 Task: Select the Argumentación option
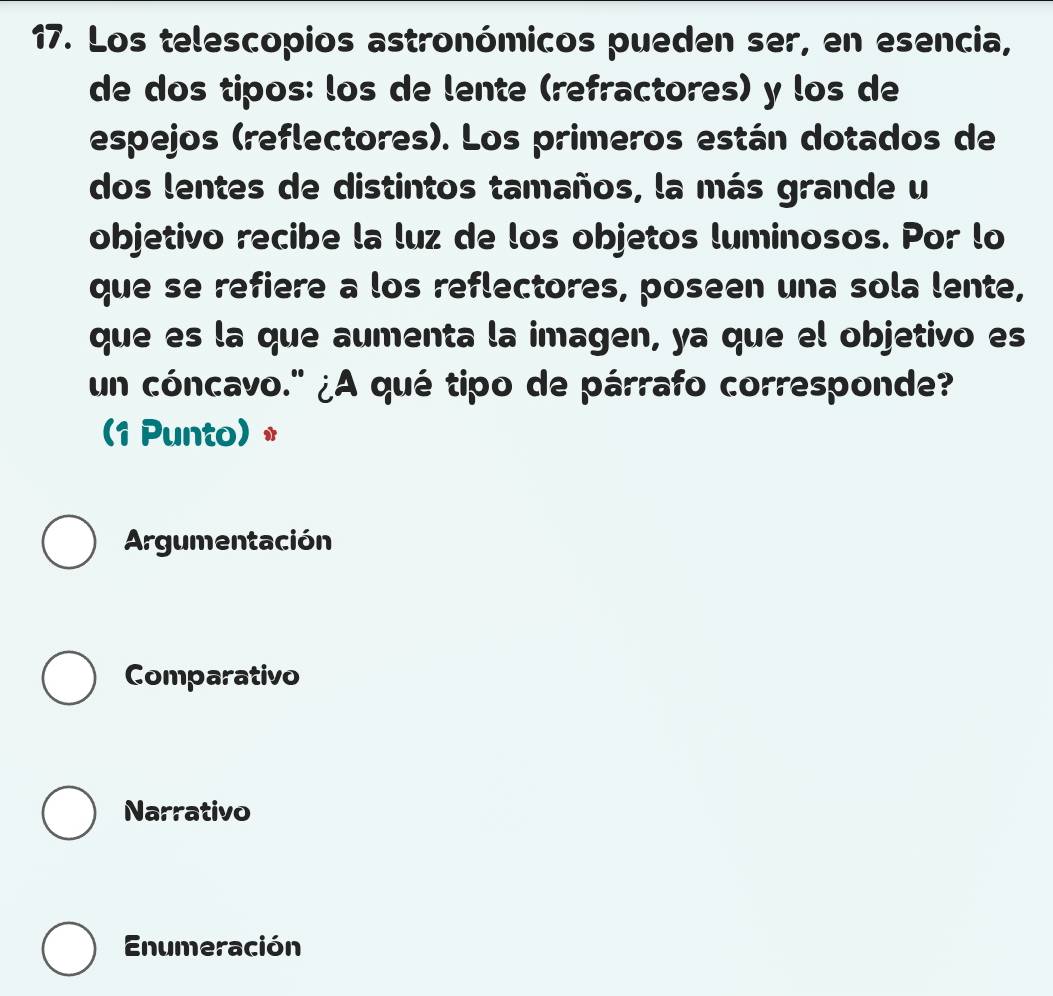click(x=69, y=542)
